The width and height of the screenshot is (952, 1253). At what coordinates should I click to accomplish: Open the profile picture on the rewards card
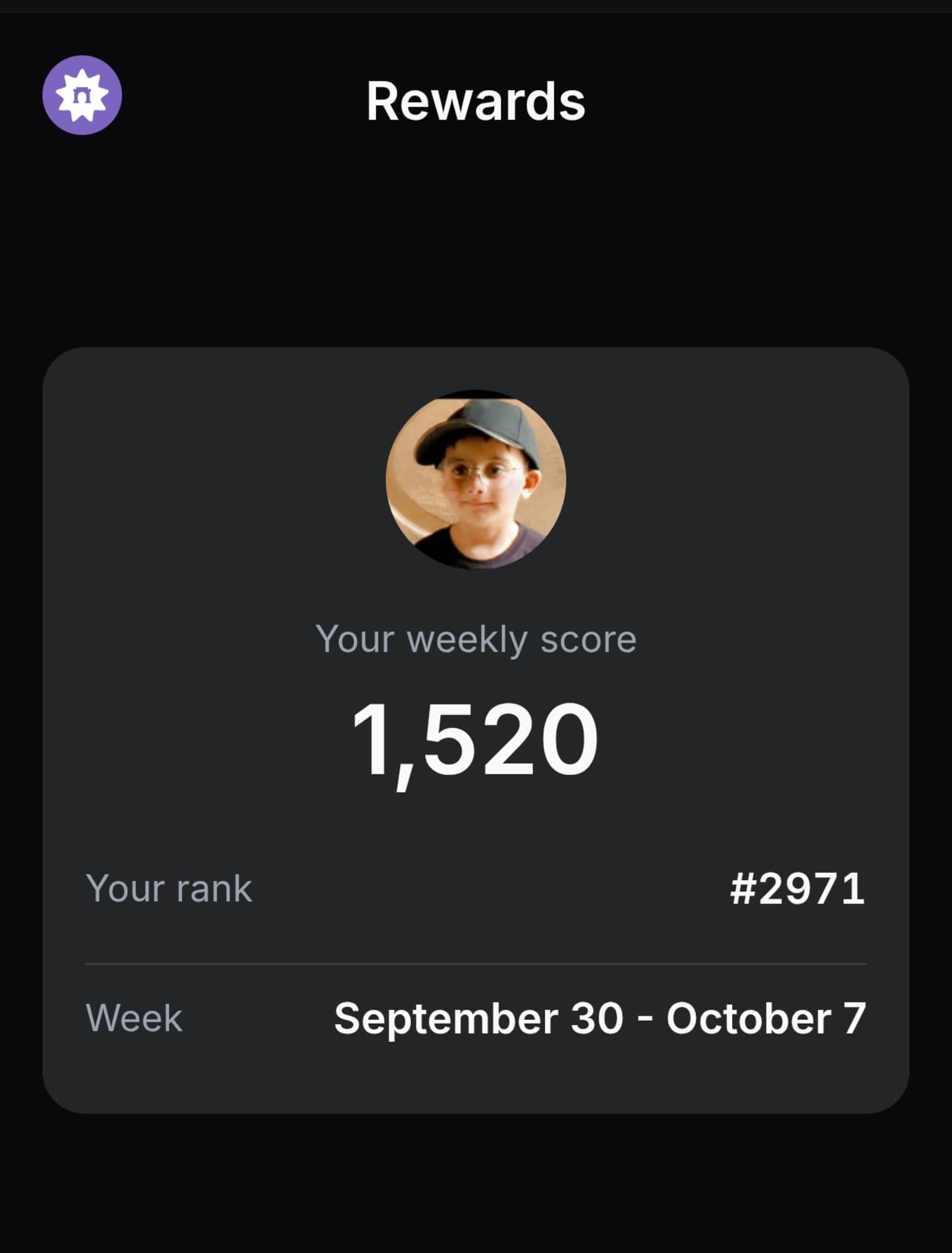[475, 480]
